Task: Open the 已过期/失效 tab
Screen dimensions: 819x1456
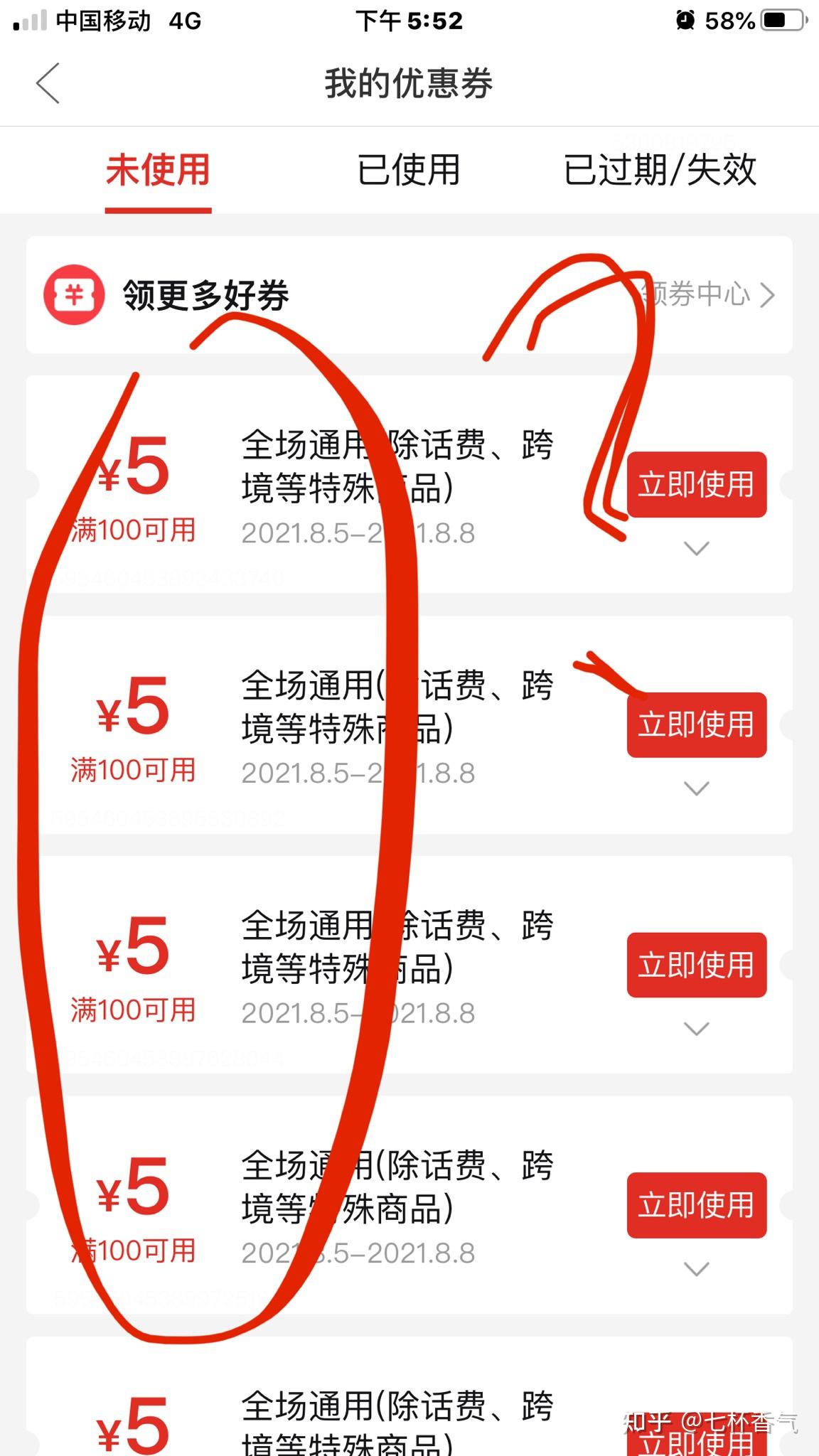Action: coord(660,170)
